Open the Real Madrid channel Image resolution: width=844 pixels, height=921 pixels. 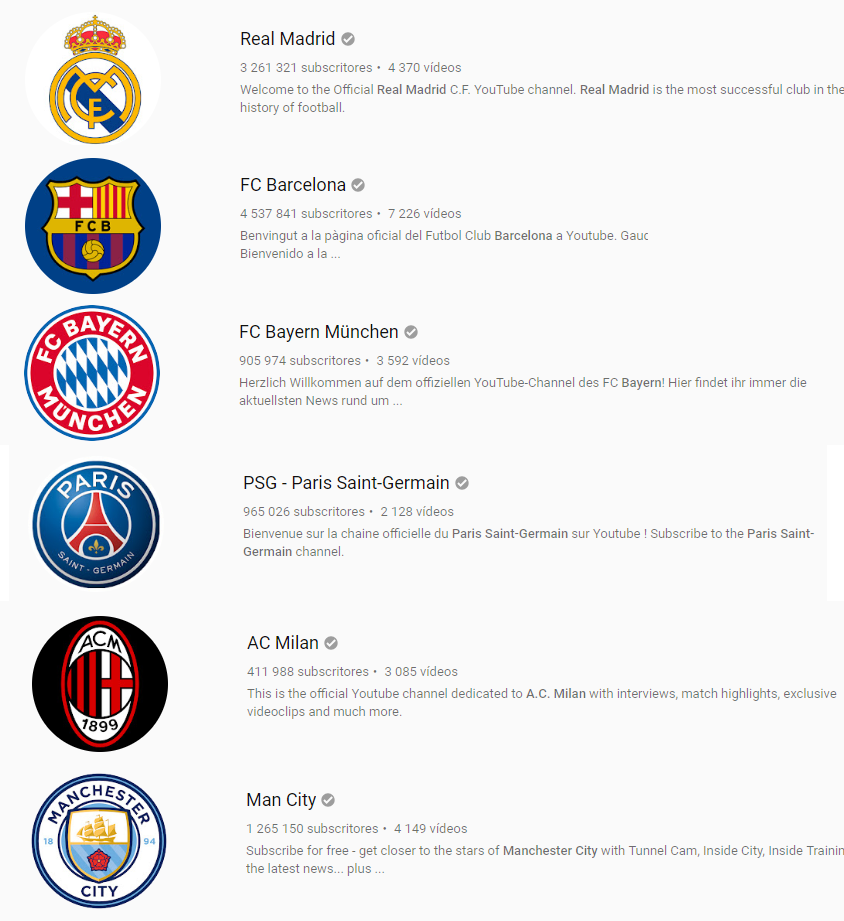pyautogui.click(x=287, y=39)
